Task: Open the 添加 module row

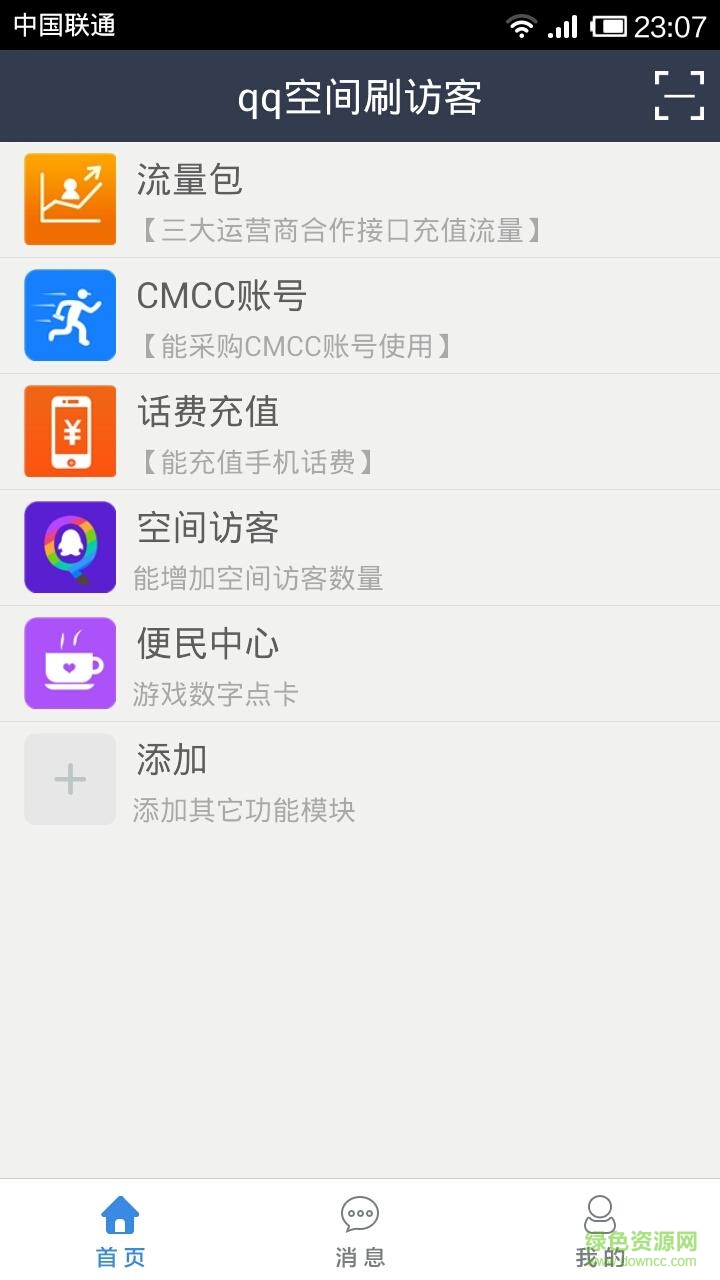Action: tap(300, 779)
